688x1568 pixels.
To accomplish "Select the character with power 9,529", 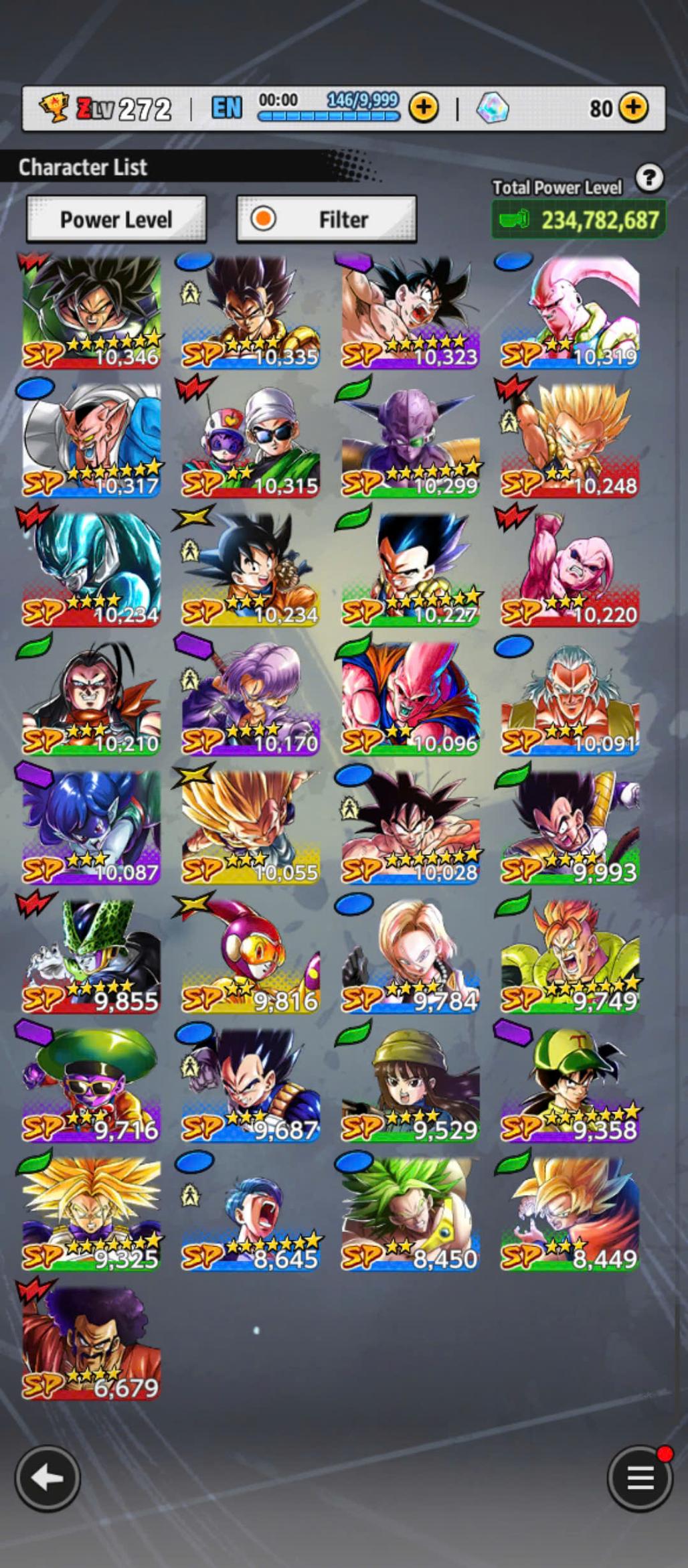I will click(x=410, y=1085).
